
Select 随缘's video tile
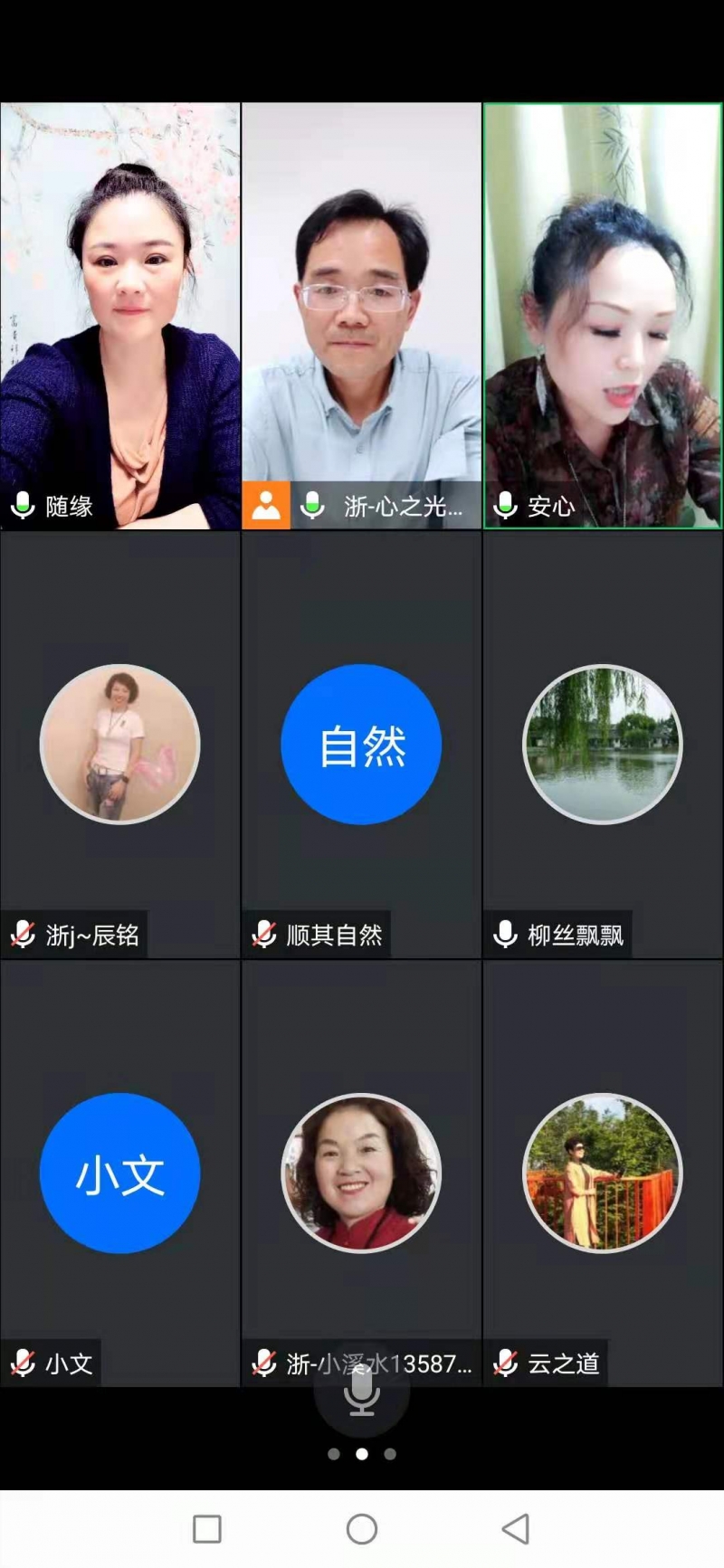tap(120, 315)
